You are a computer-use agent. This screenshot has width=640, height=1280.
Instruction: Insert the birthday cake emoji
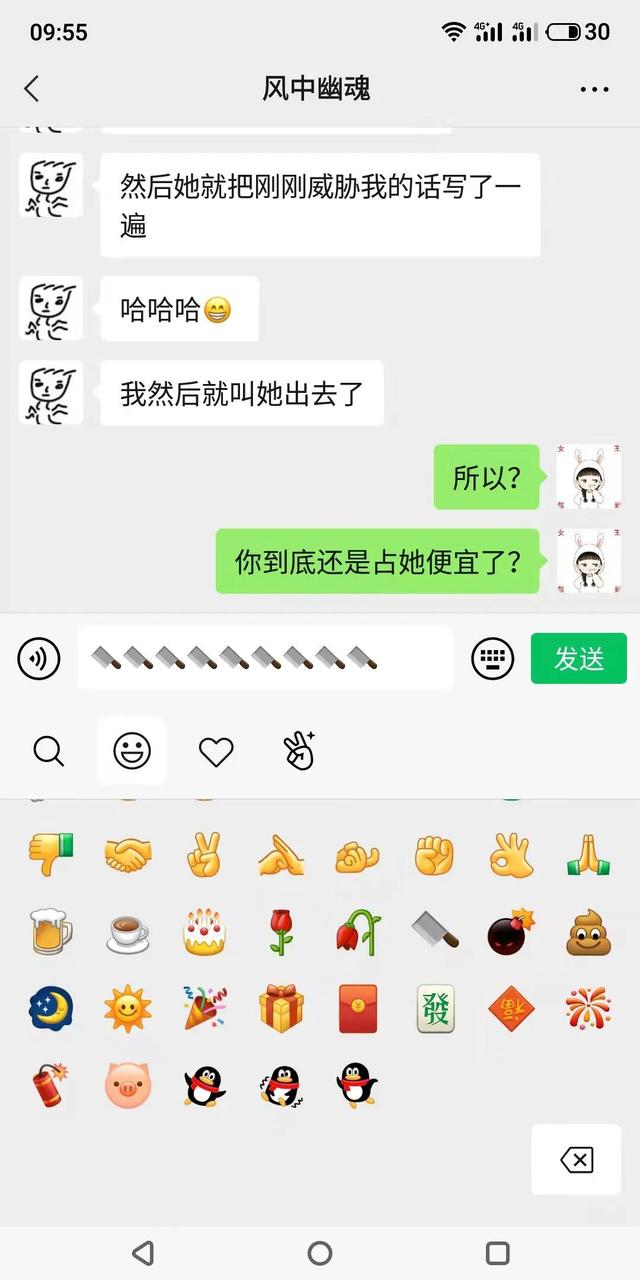204,932
